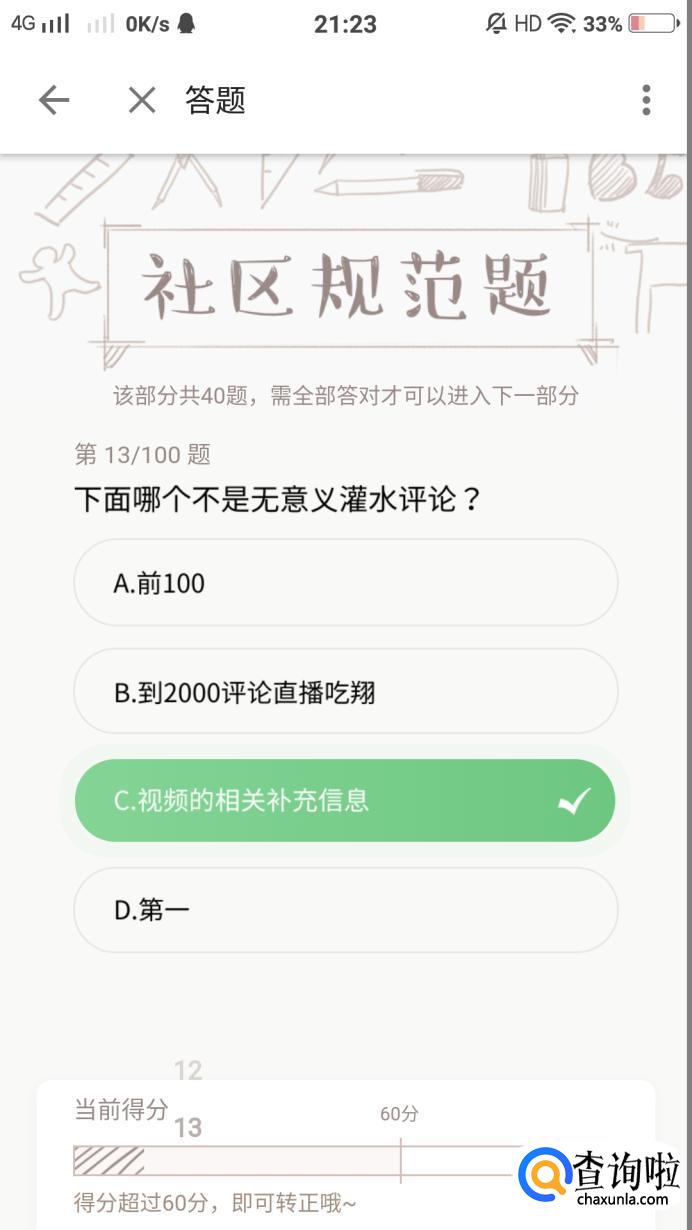The height and width of the screenshot is (1230, 692).
Task: Select answer D.第一
Action: pos(345,910)
